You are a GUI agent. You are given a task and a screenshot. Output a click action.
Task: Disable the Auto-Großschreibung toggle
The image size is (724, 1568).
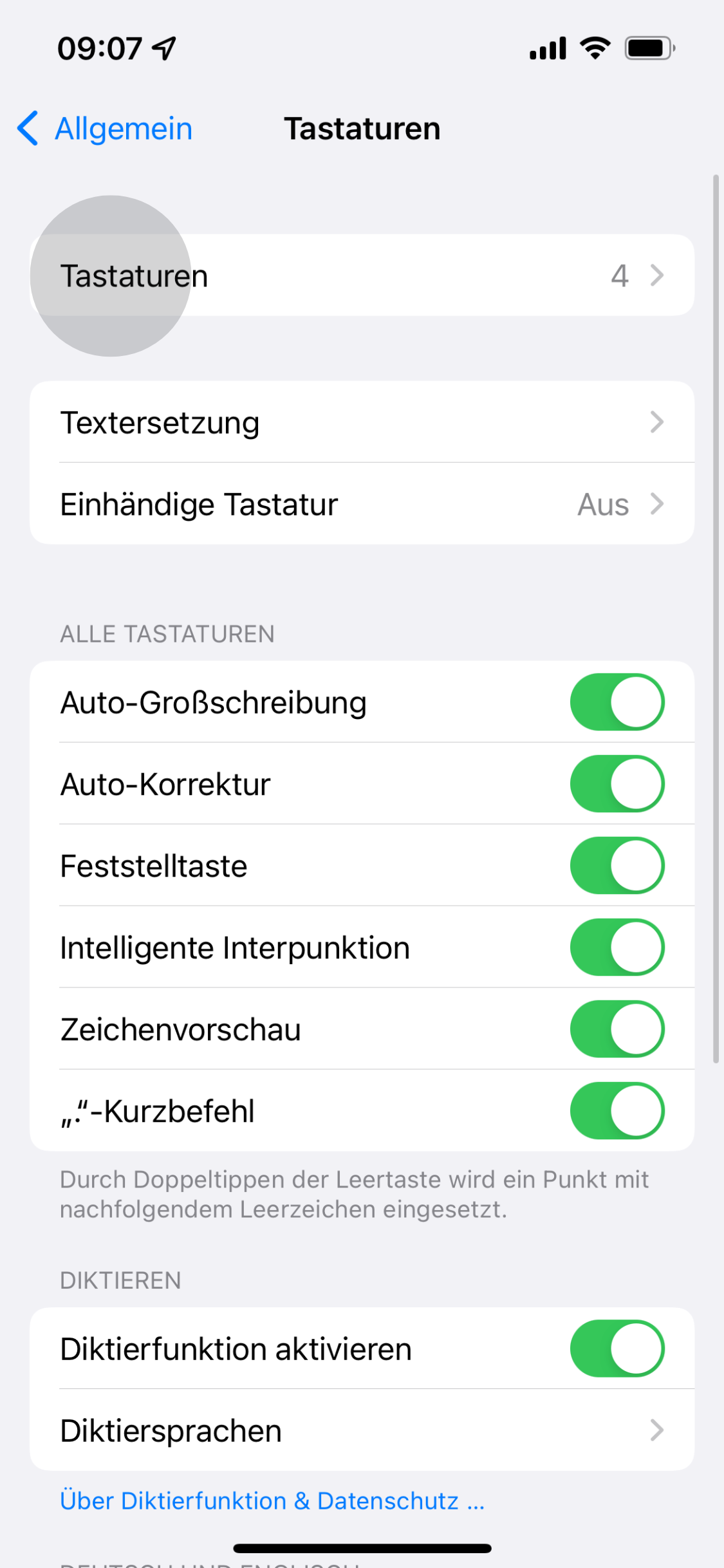pos(617,702)
